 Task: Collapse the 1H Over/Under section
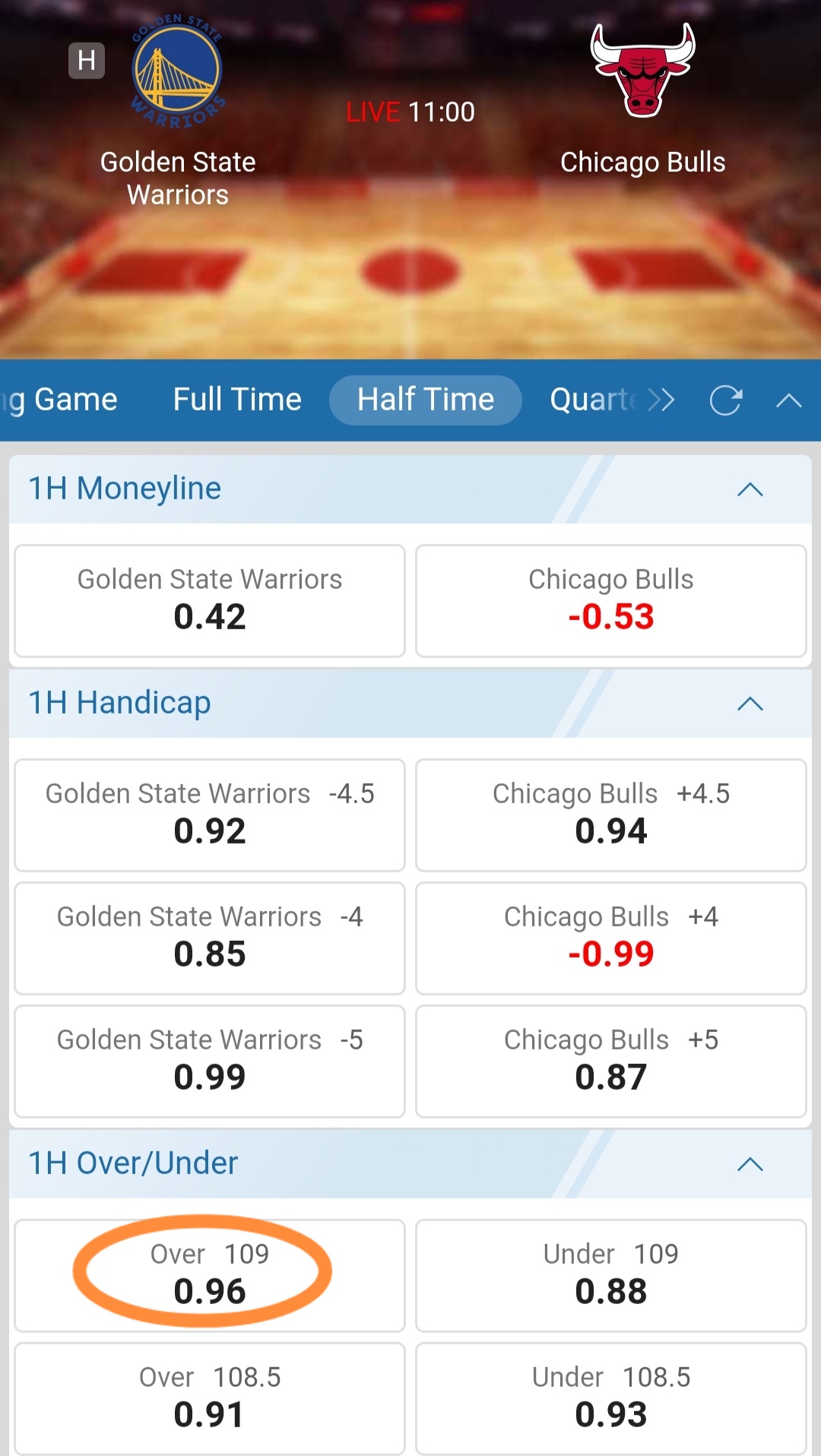(x=750, y=1164)
